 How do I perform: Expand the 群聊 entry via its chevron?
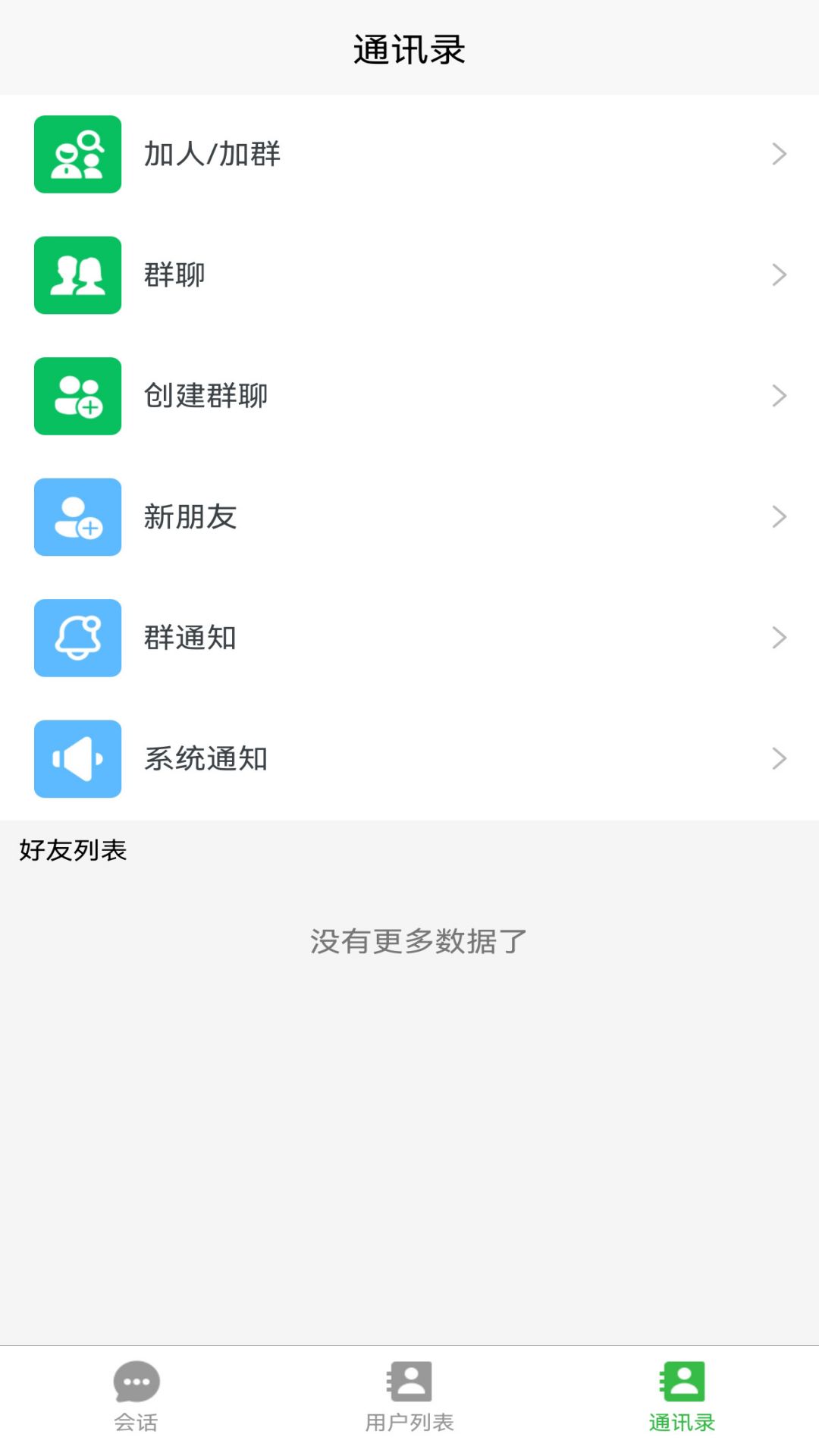click(780, 275)
